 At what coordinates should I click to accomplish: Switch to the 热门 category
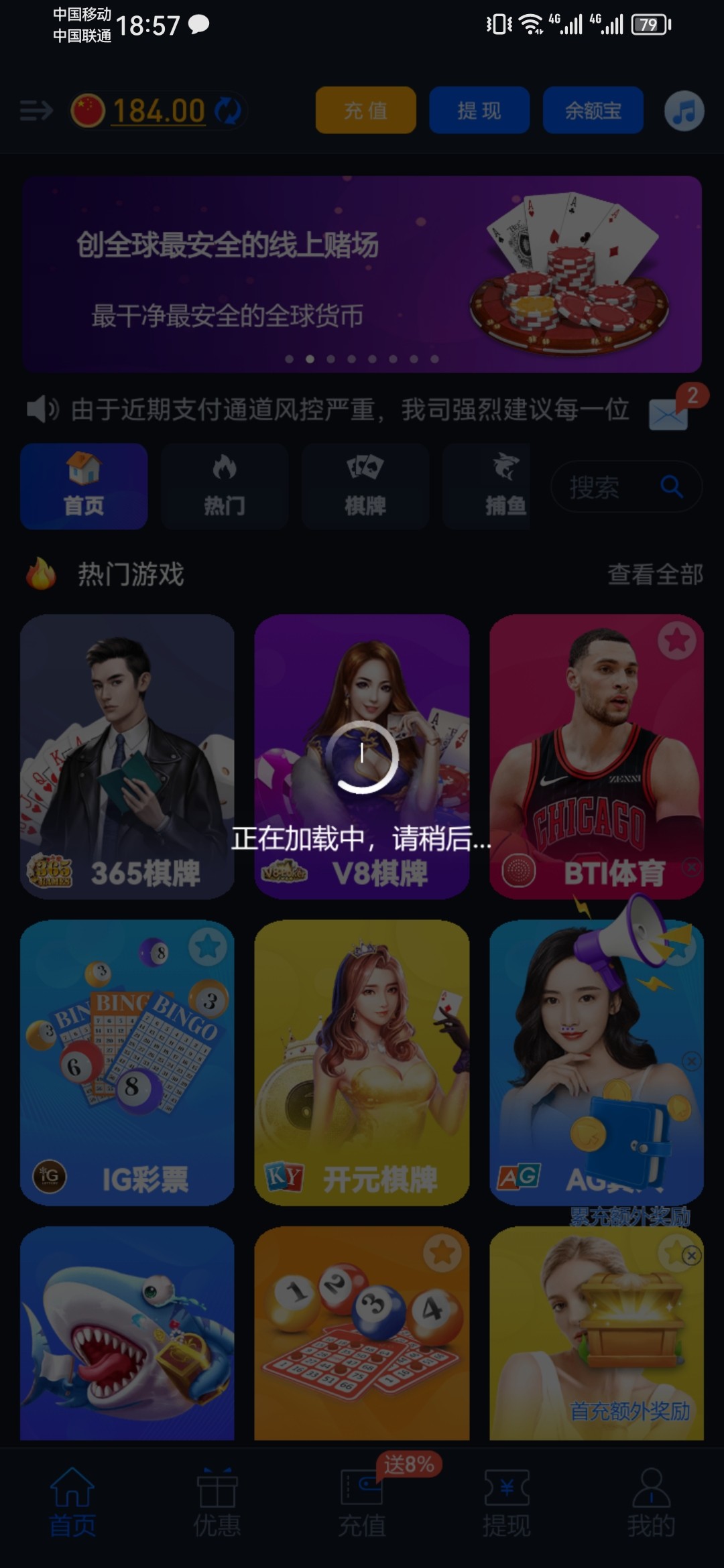225,486
